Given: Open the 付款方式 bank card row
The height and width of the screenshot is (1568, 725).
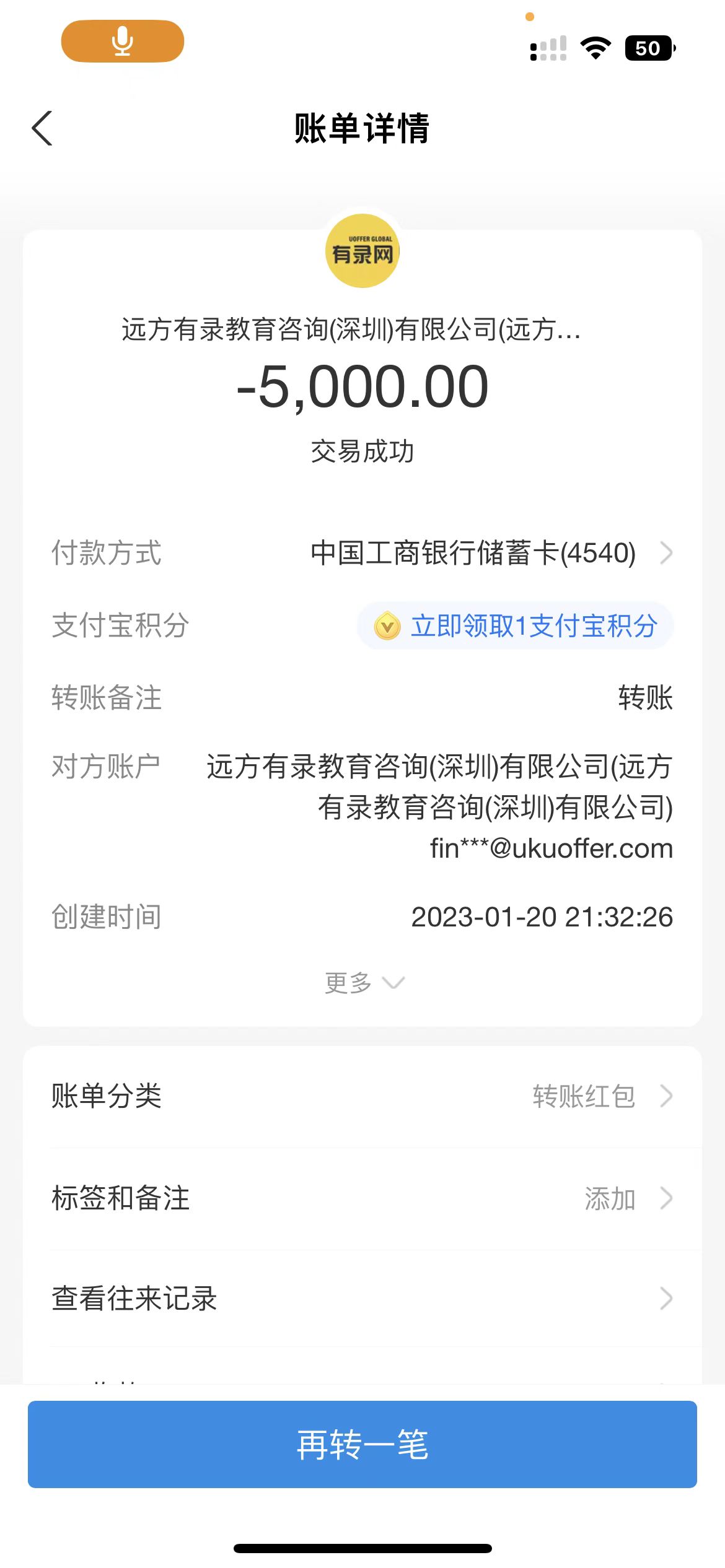Looking at the screenshot, I should [x=490, y=553].
